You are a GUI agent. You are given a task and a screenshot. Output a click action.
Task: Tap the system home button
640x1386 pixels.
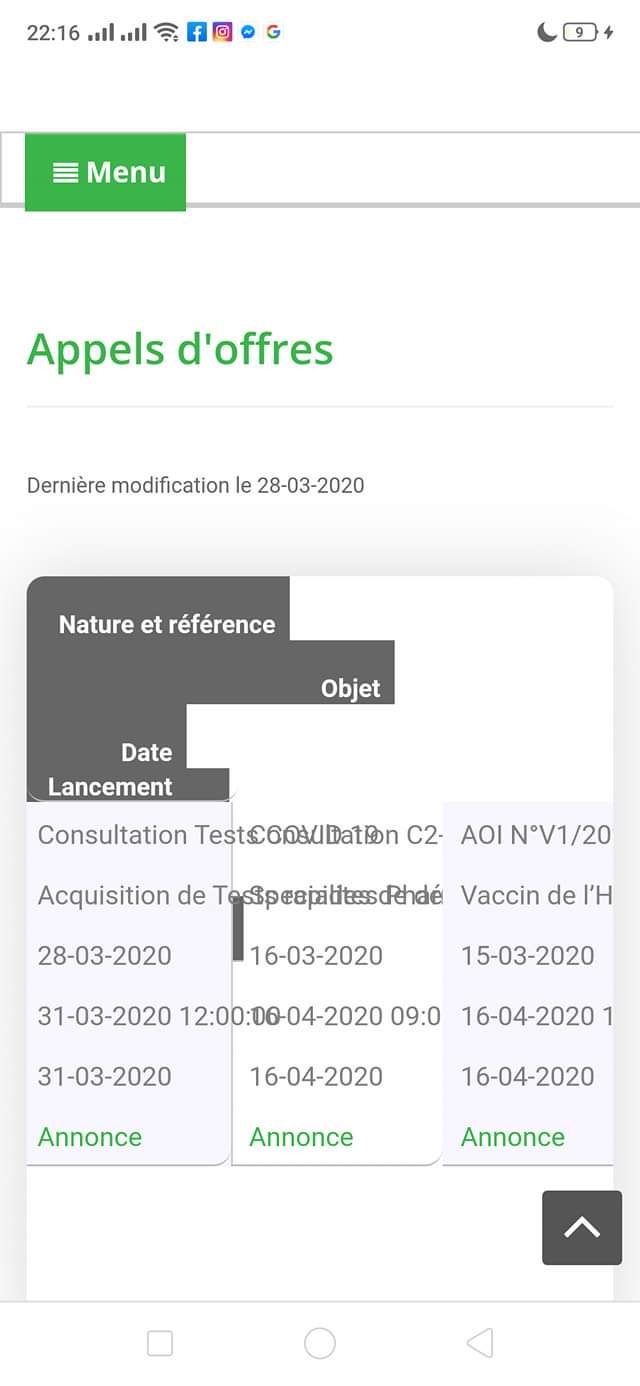(320, 1343)
